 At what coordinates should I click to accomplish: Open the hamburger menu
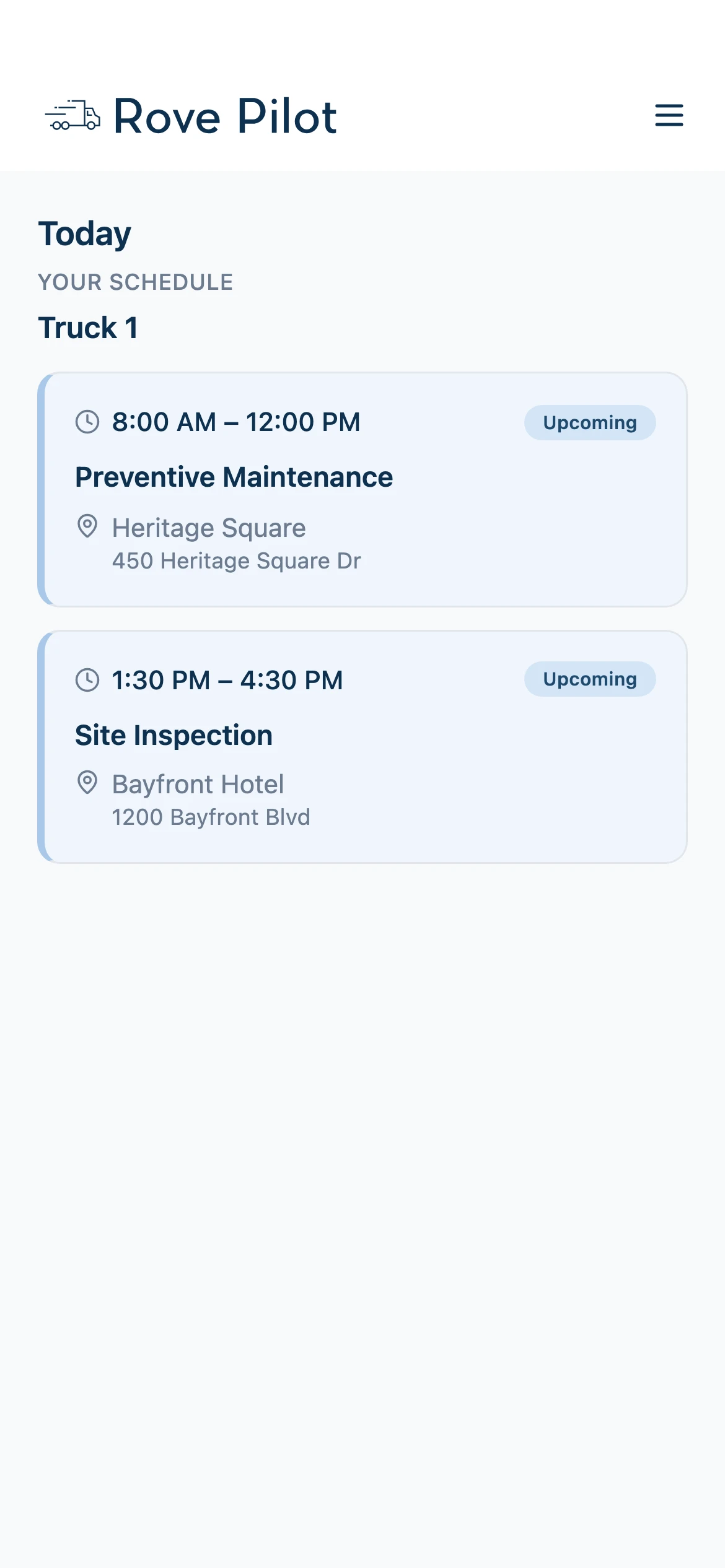pyautogui.click(x=669, y=115)
